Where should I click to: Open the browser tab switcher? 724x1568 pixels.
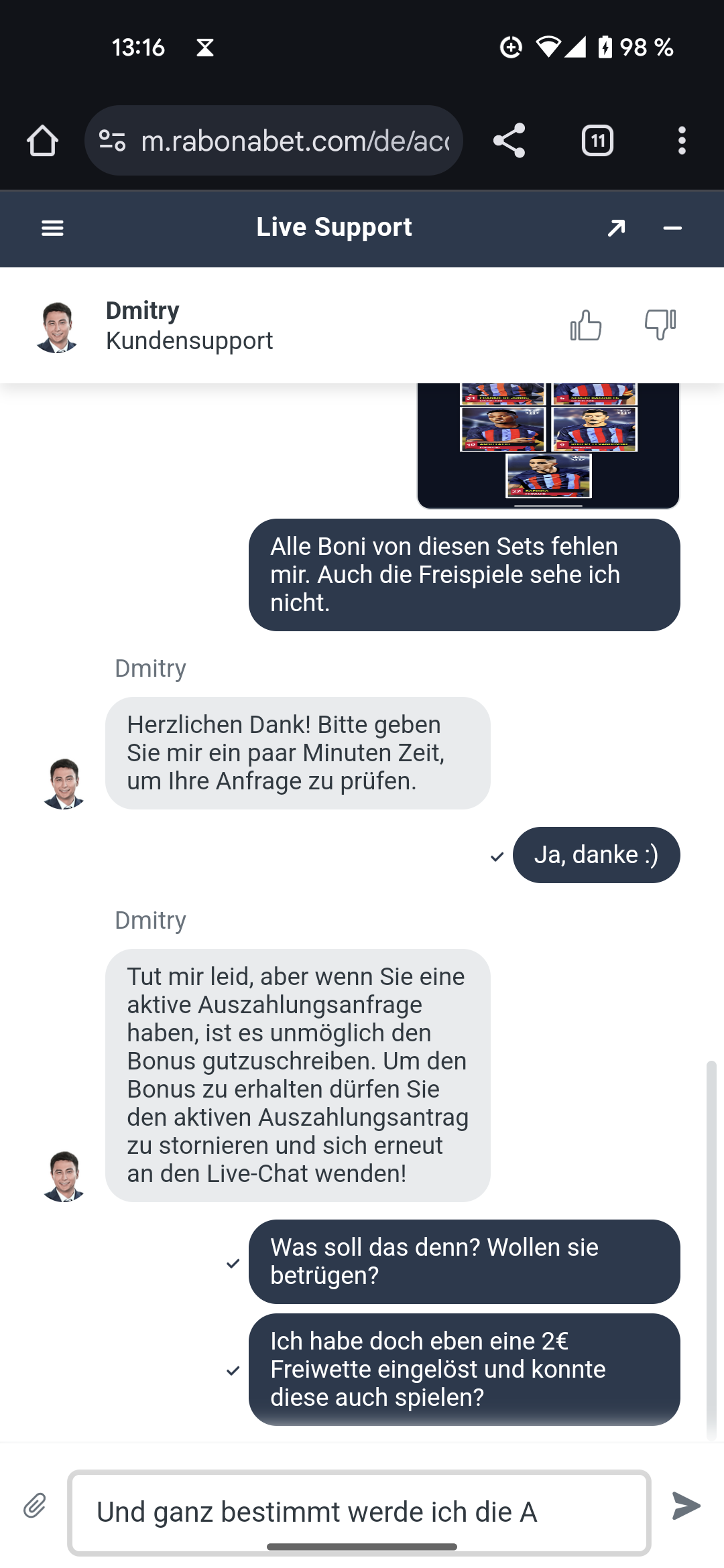(x=597, y=141)
